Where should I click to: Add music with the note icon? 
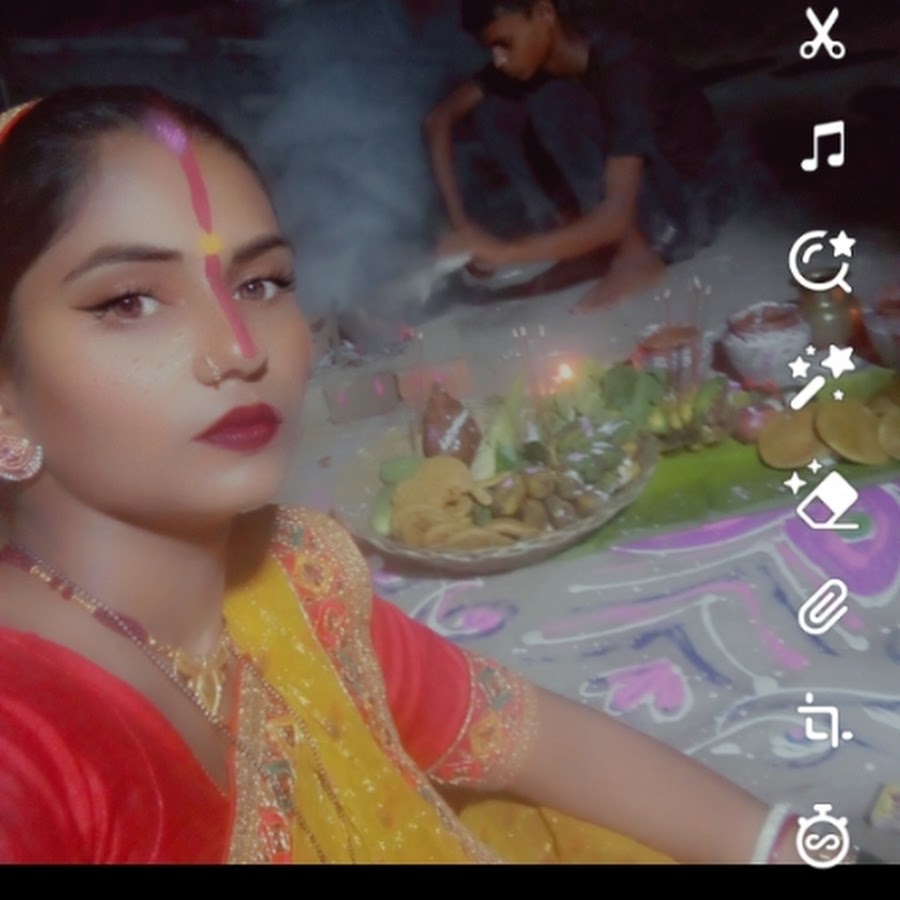[x=822, y=146]
